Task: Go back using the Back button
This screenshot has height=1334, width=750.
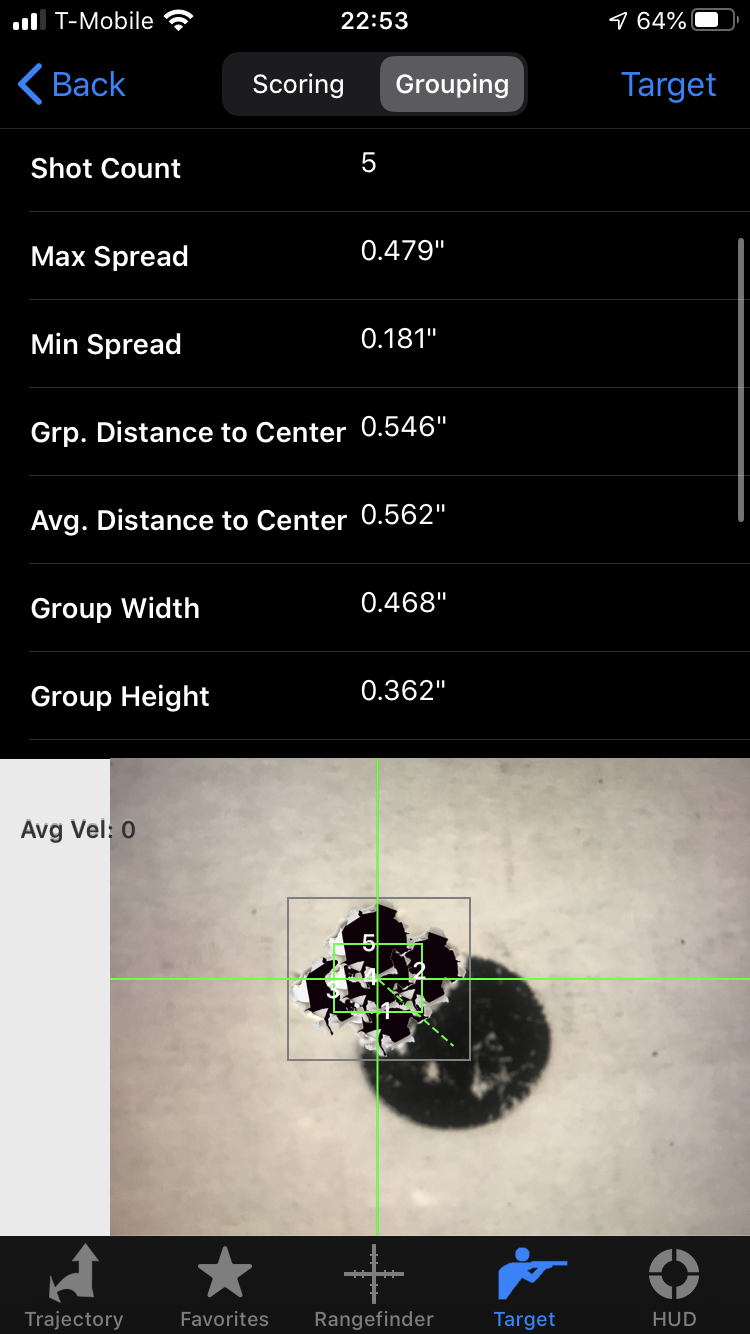Action: click(72, 85)
